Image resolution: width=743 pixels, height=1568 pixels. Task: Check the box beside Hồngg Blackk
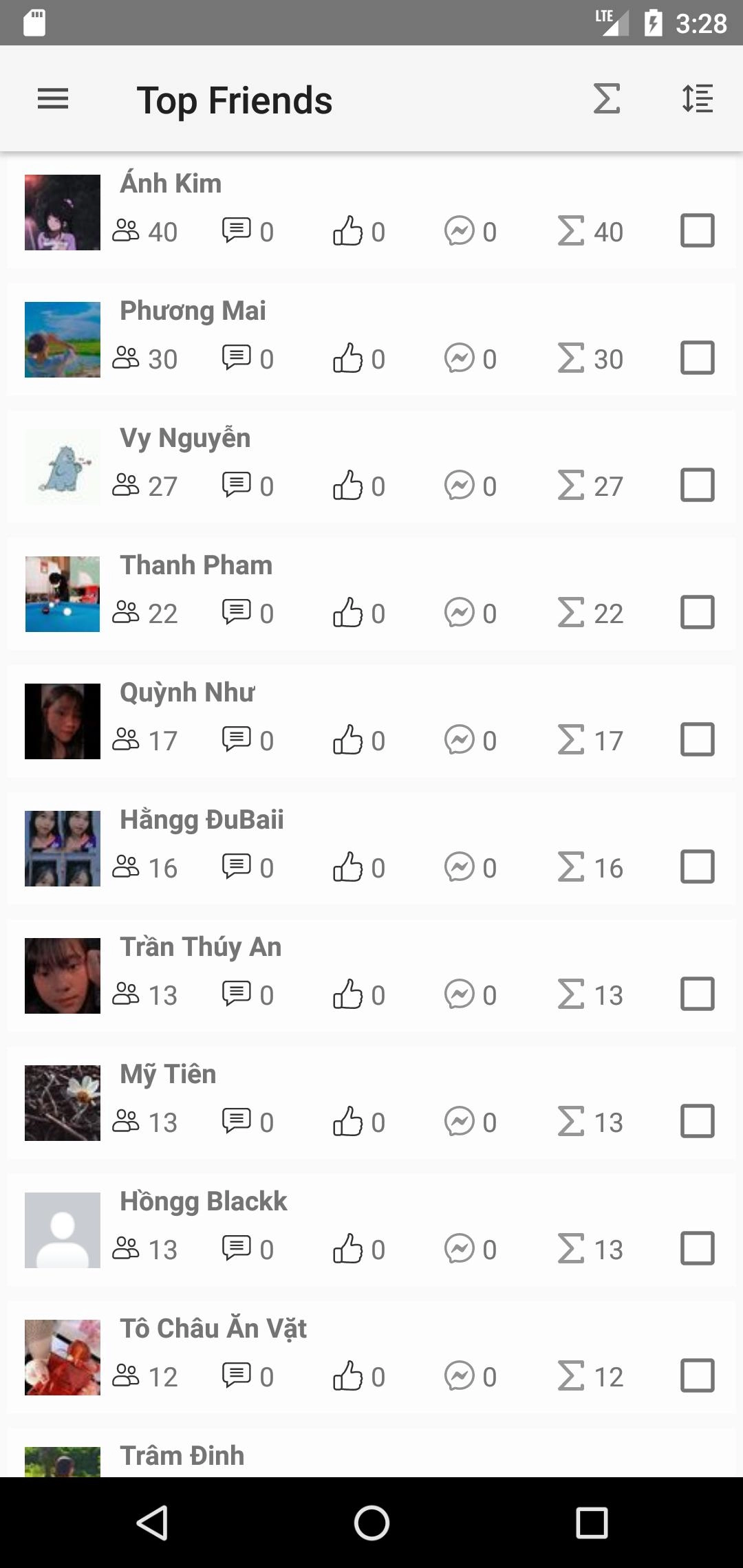pos(697,1248)
